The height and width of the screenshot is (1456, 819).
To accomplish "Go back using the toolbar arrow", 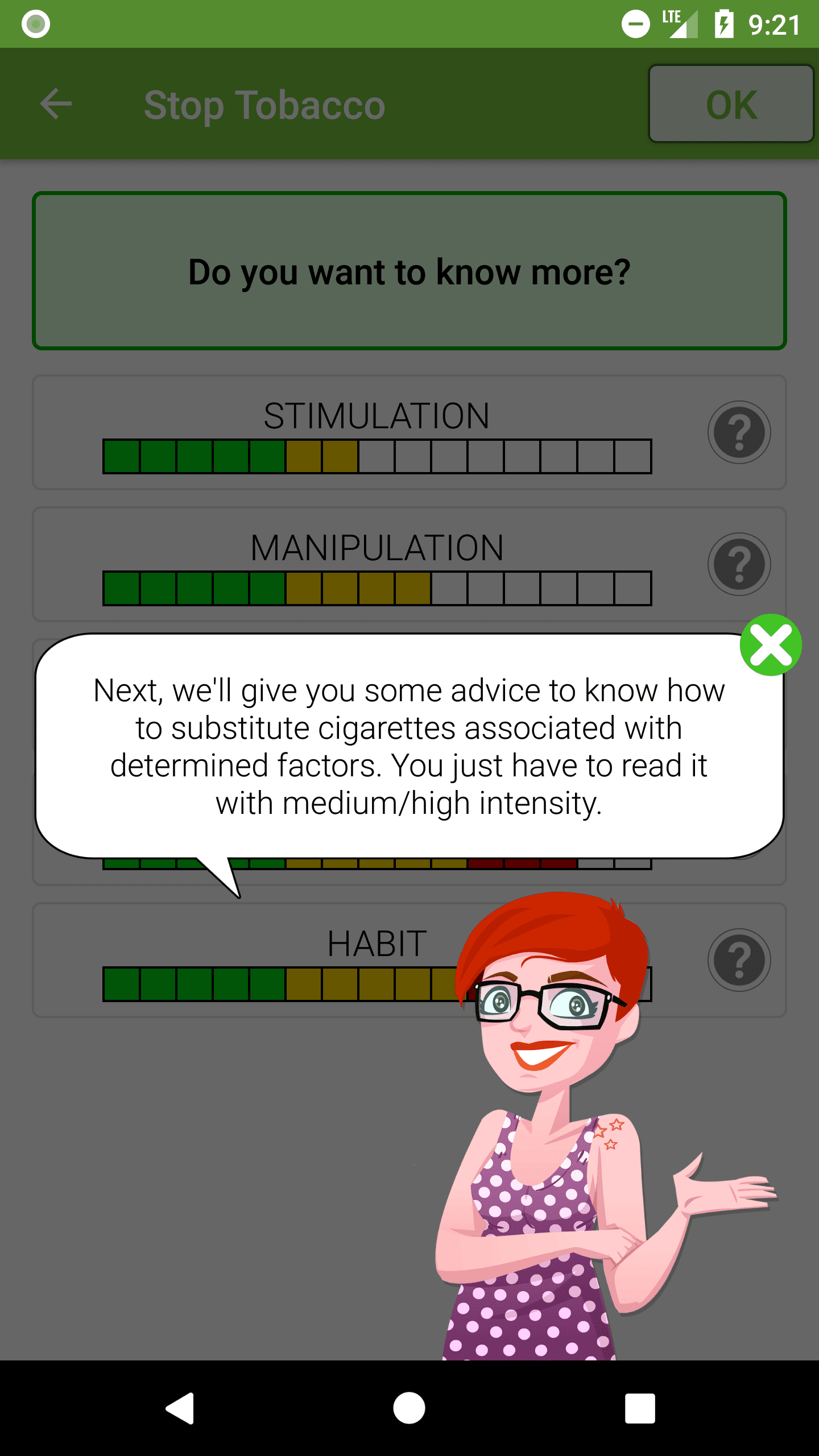I will click(x=56, y=104).
